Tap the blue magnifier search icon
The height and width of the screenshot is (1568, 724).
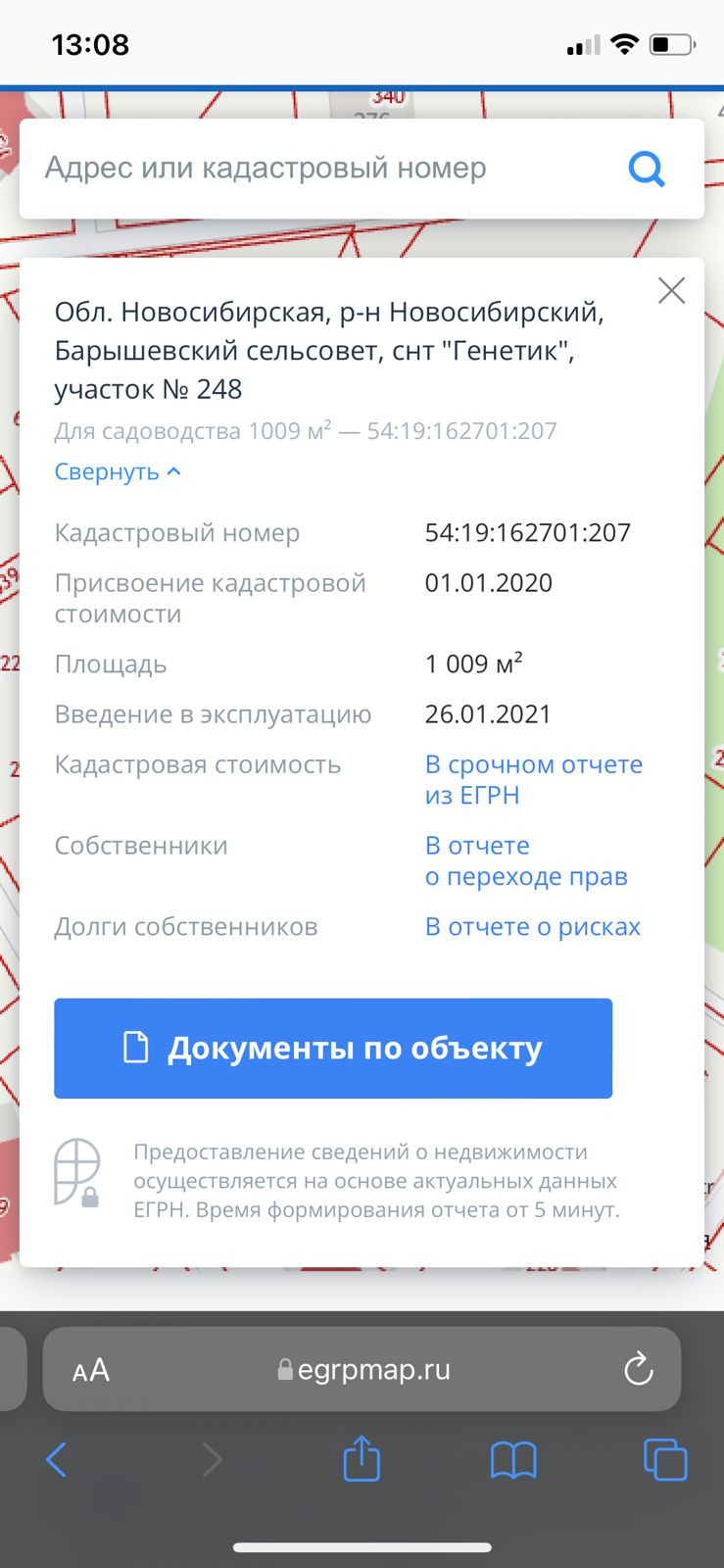[x=647, y=170]
